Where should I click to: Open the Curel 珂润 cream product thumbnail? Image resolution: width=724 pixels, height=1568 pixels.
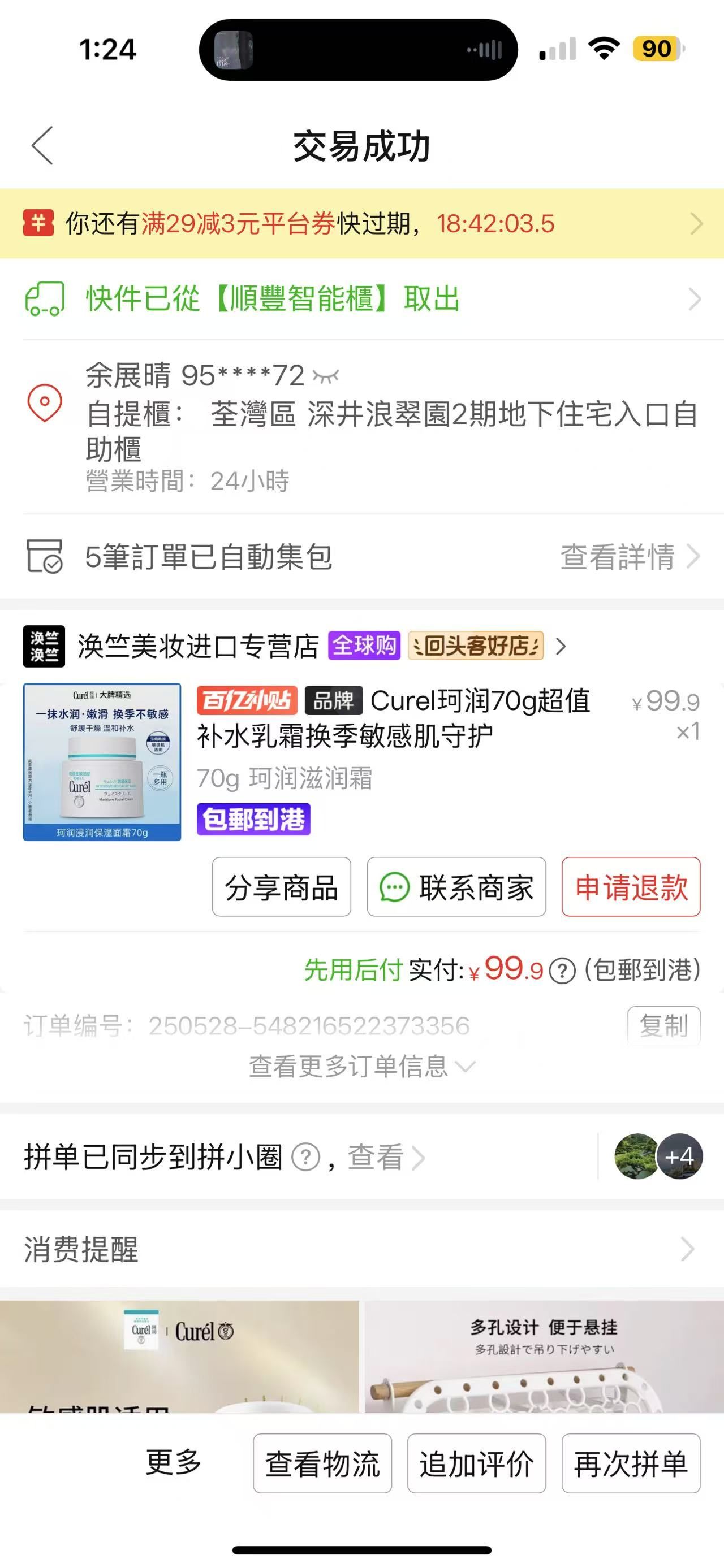(x=102, y=761)
